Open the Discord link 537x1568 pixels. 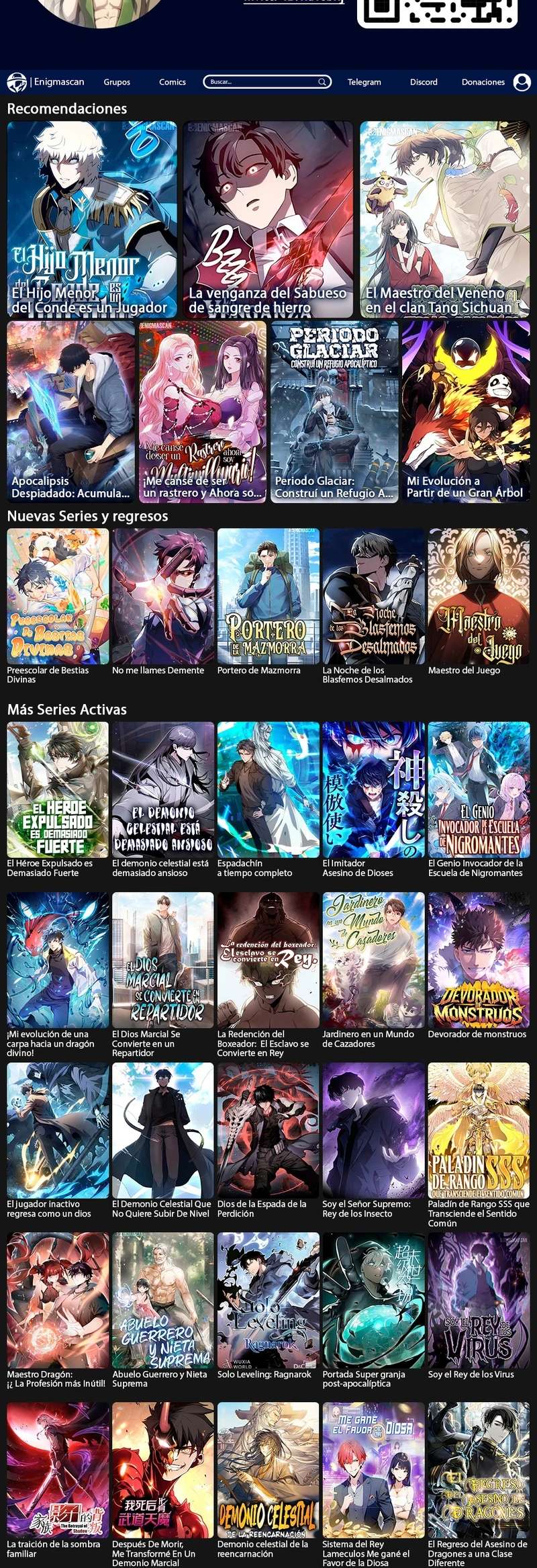[424, 82]
